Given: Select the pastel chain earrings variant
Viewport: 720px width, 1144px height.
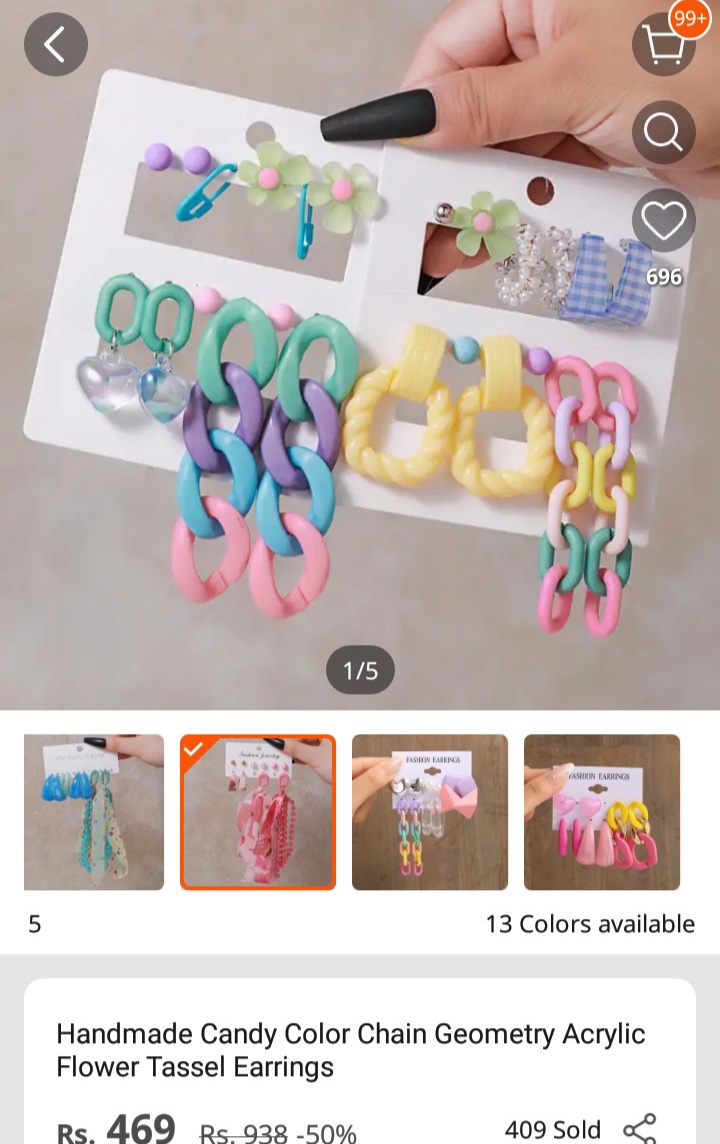Looking at the screenshot, I should [x=430, y=812].
